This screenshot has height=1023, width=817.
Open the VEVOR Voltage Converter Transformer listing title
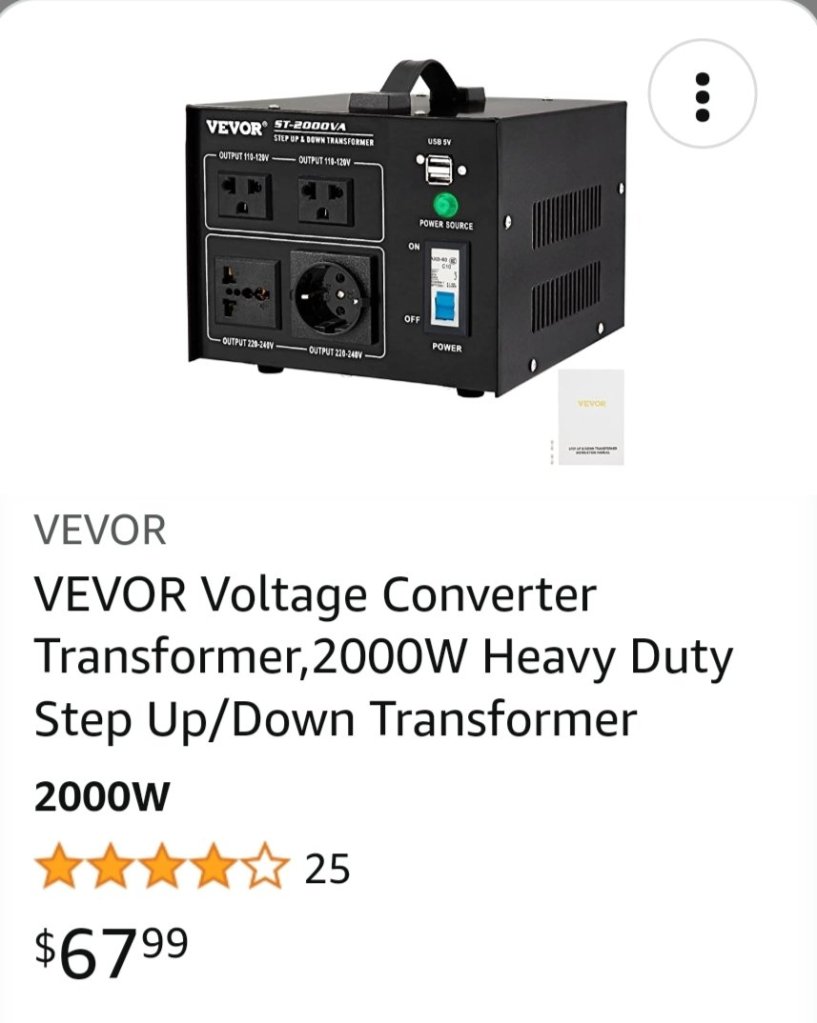point(385,658)
